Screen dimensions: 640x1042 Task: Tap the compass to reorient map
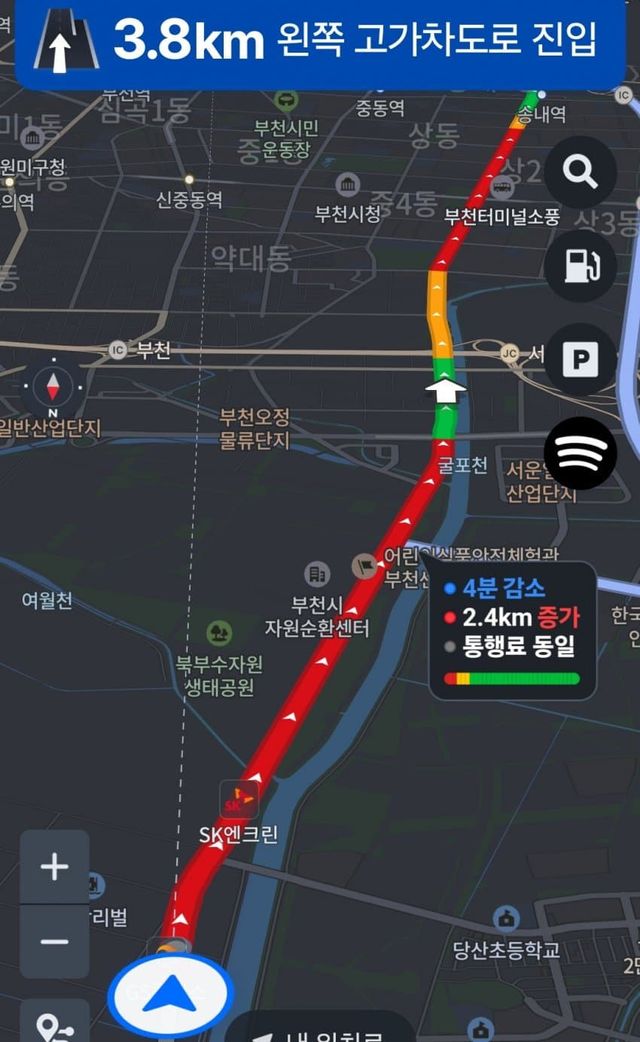[53, 387]
